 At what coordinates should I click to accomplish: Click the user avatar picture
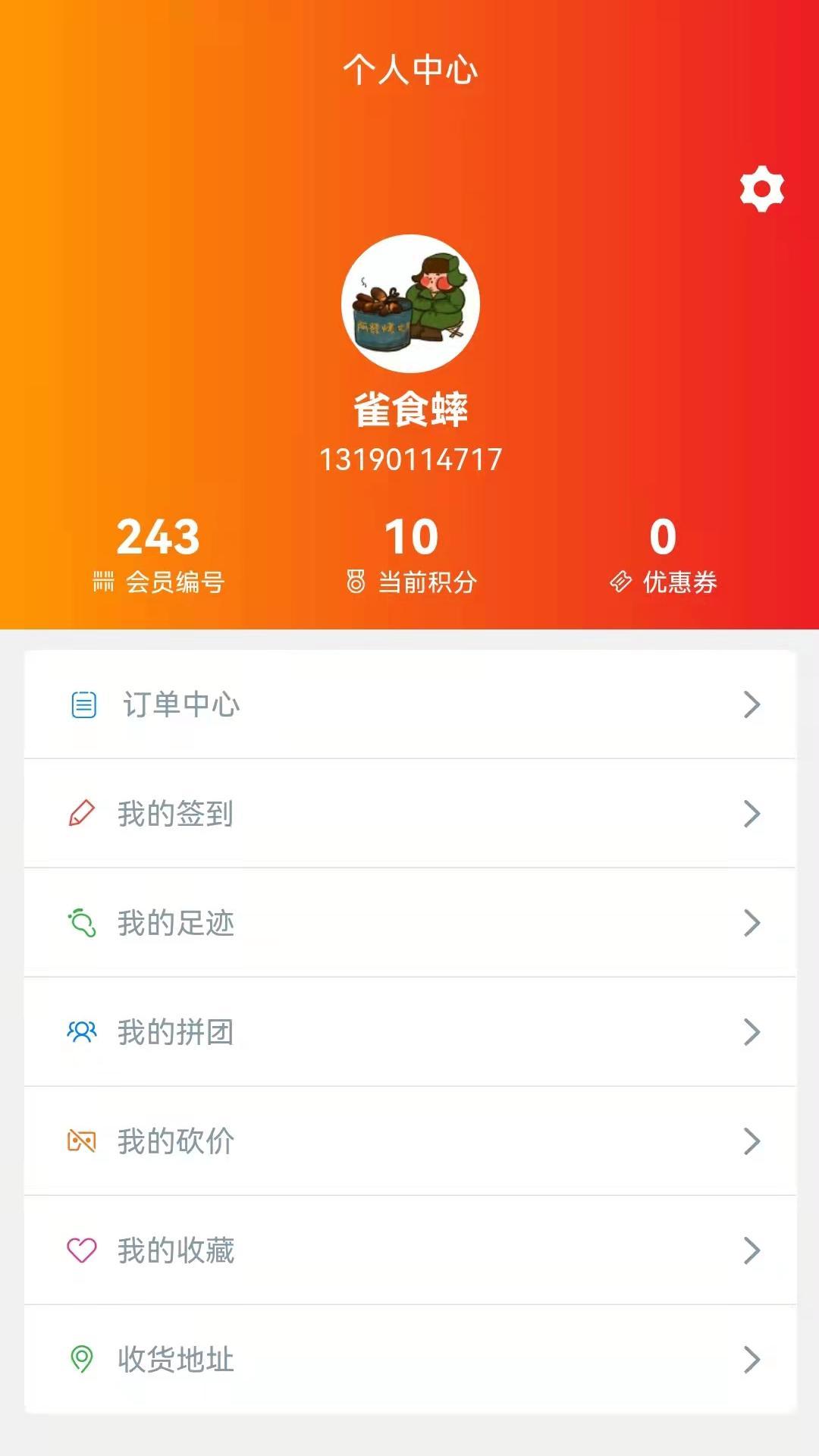[409, 302]
